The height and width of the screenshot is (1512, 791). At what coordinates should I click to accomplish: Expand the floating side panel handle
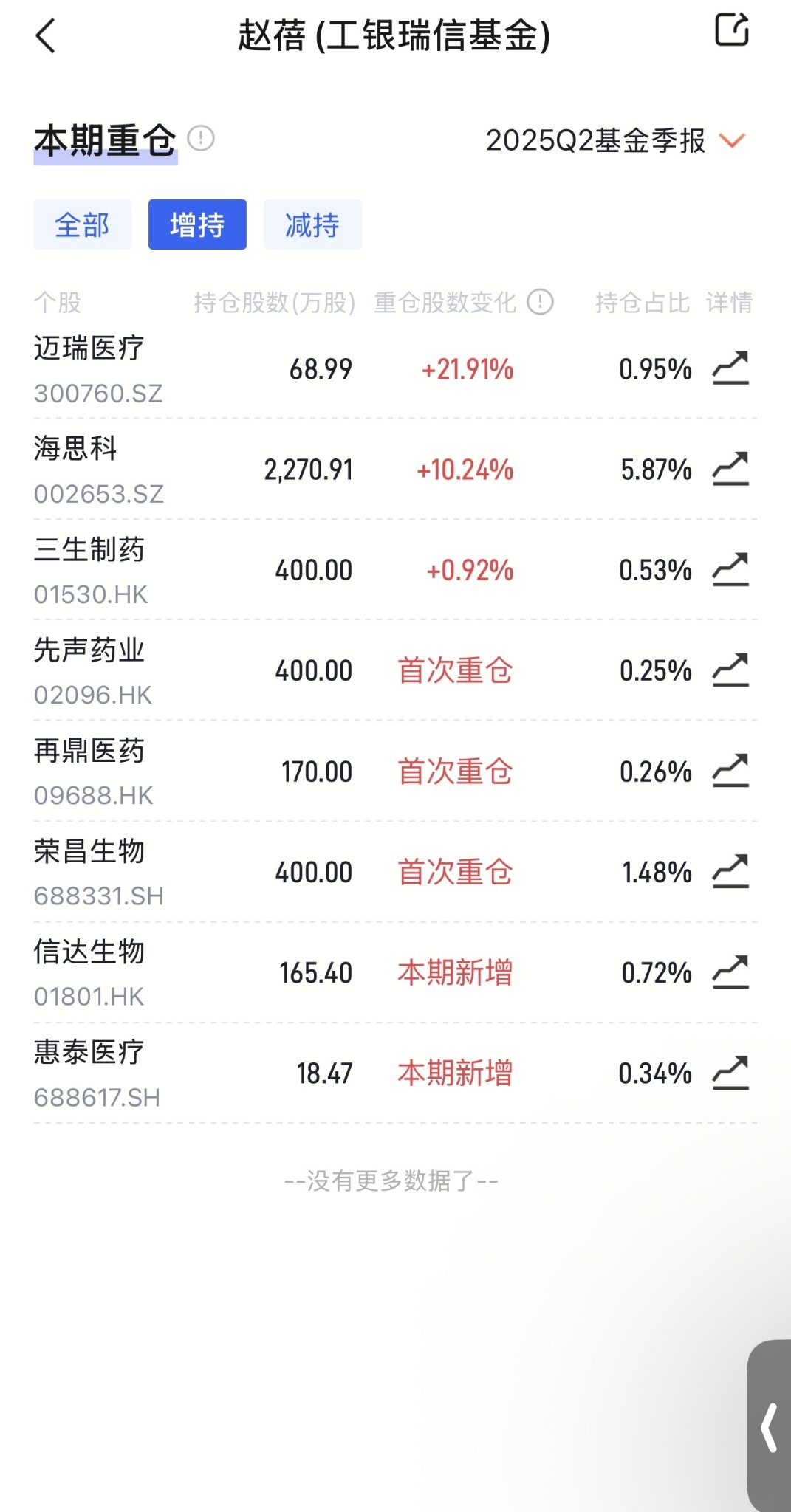click(x=770, y=1426)
